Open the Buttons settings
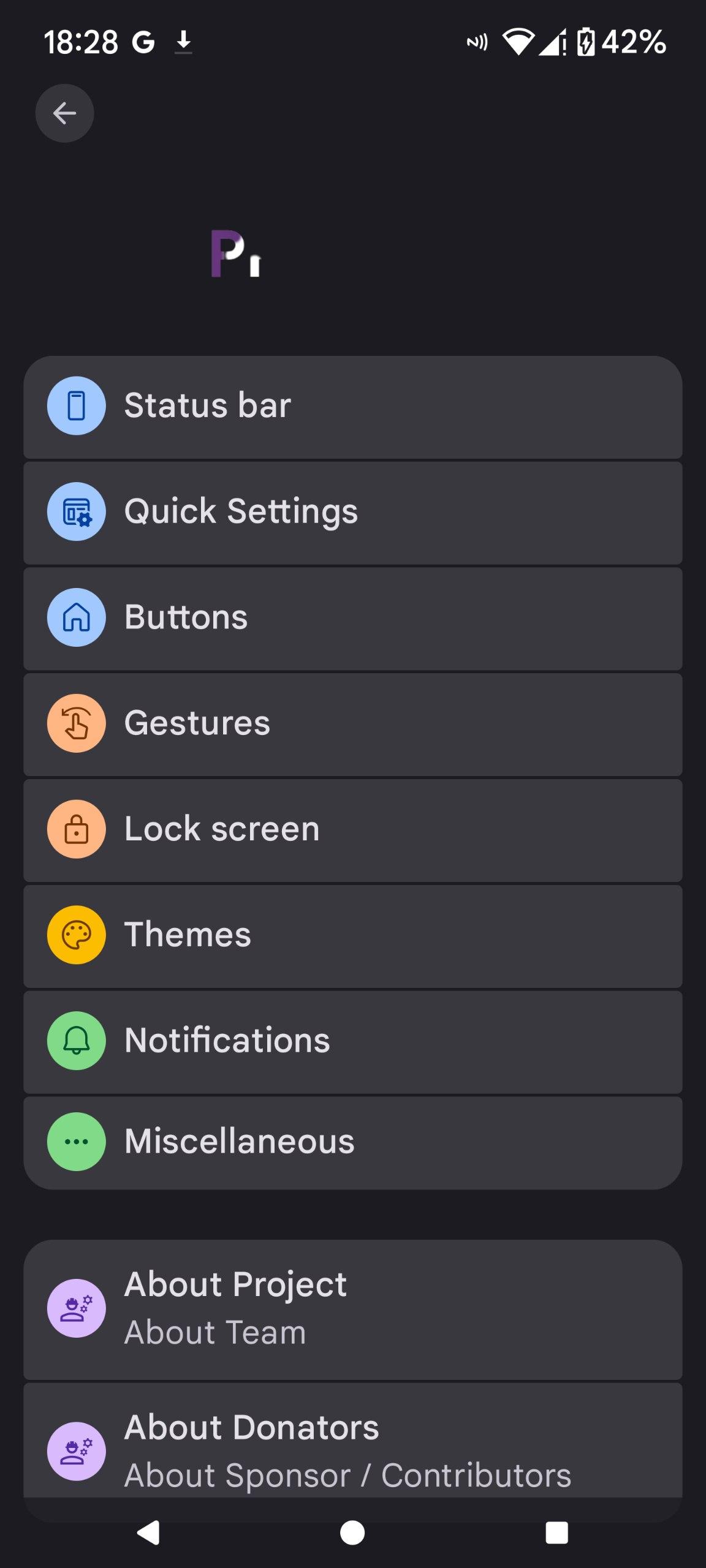The image size is (706, 1568). 352,617
